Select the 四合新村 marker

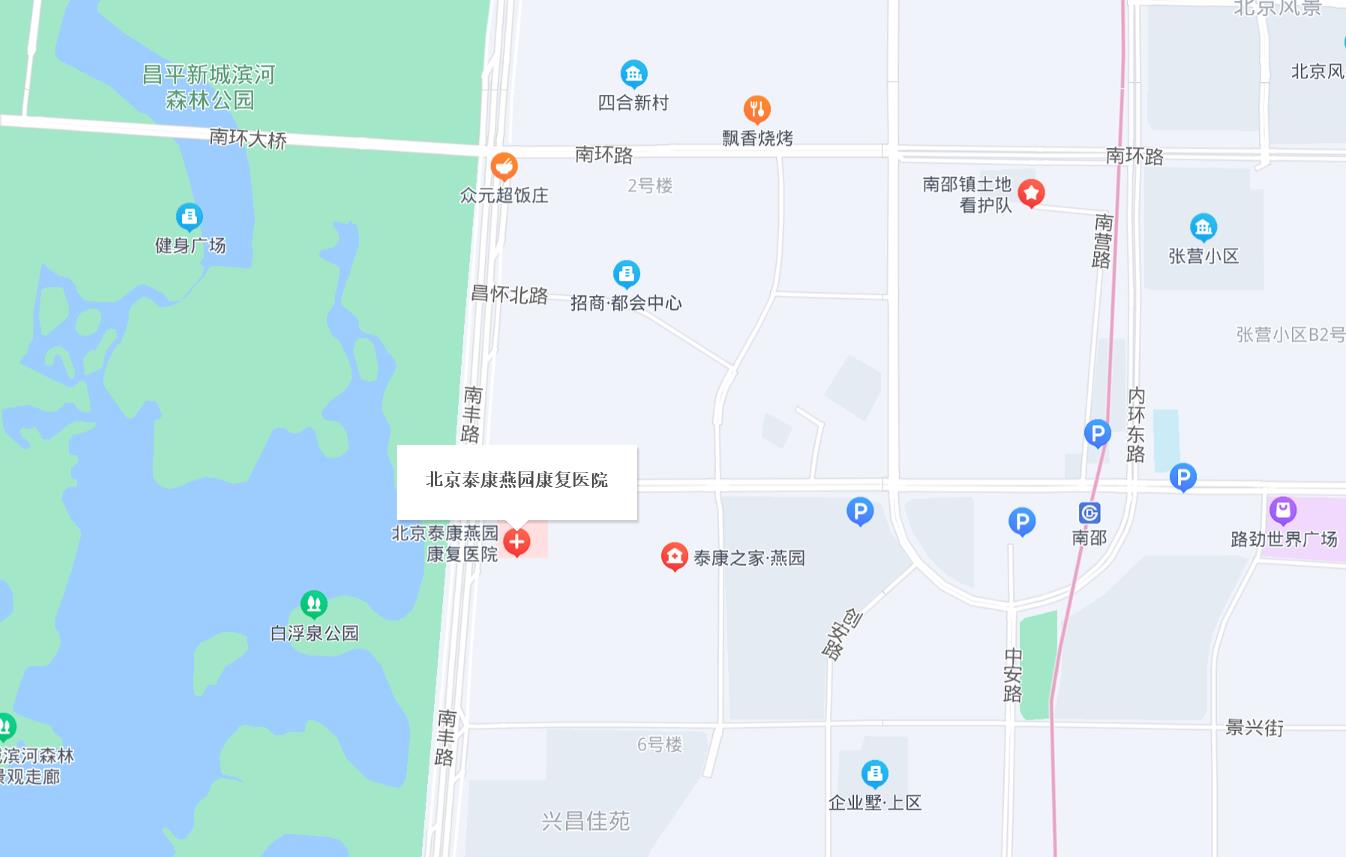click(633, 74)
